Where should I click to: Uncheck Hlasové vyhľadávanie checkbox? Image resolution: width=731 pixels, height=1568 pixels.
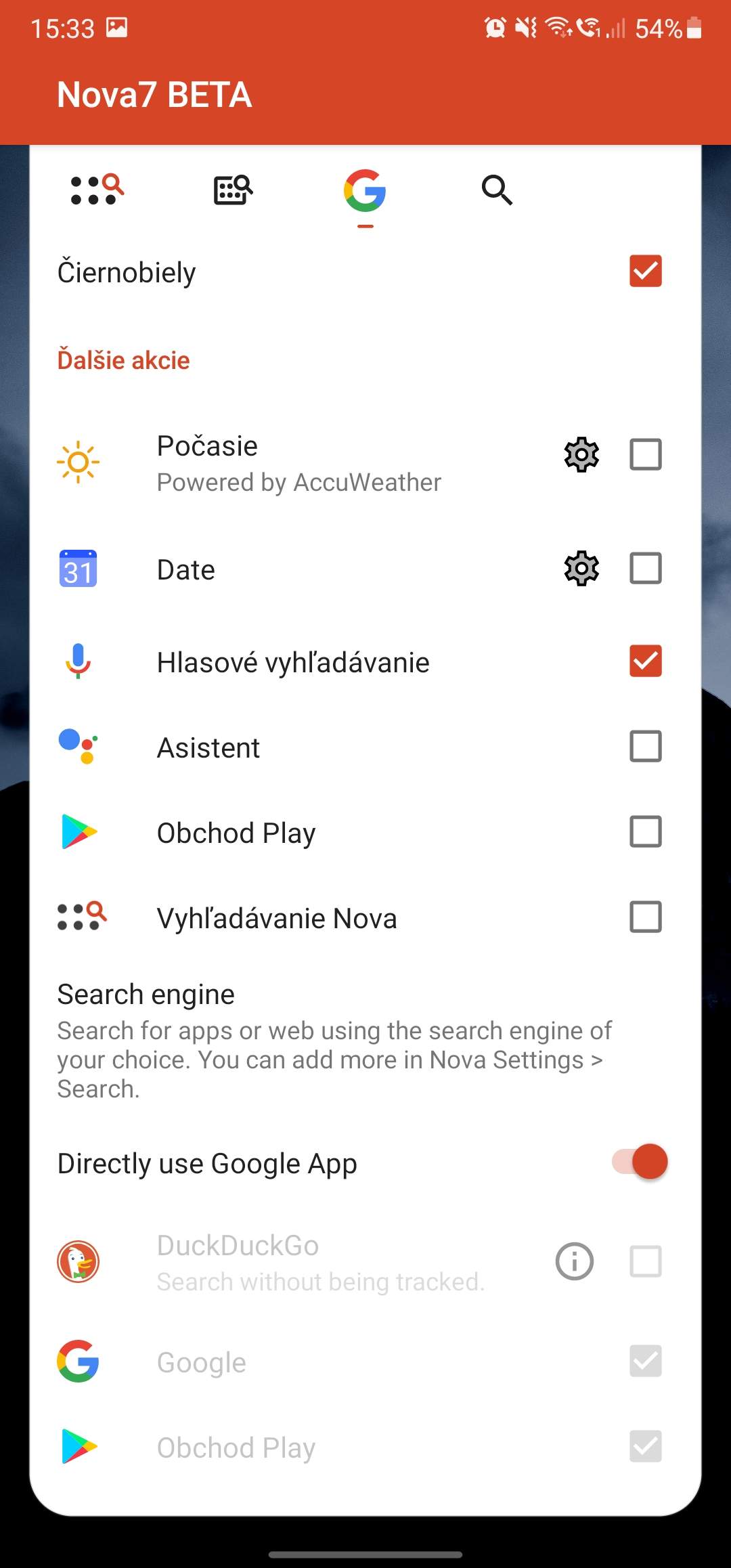click(645, 661)
